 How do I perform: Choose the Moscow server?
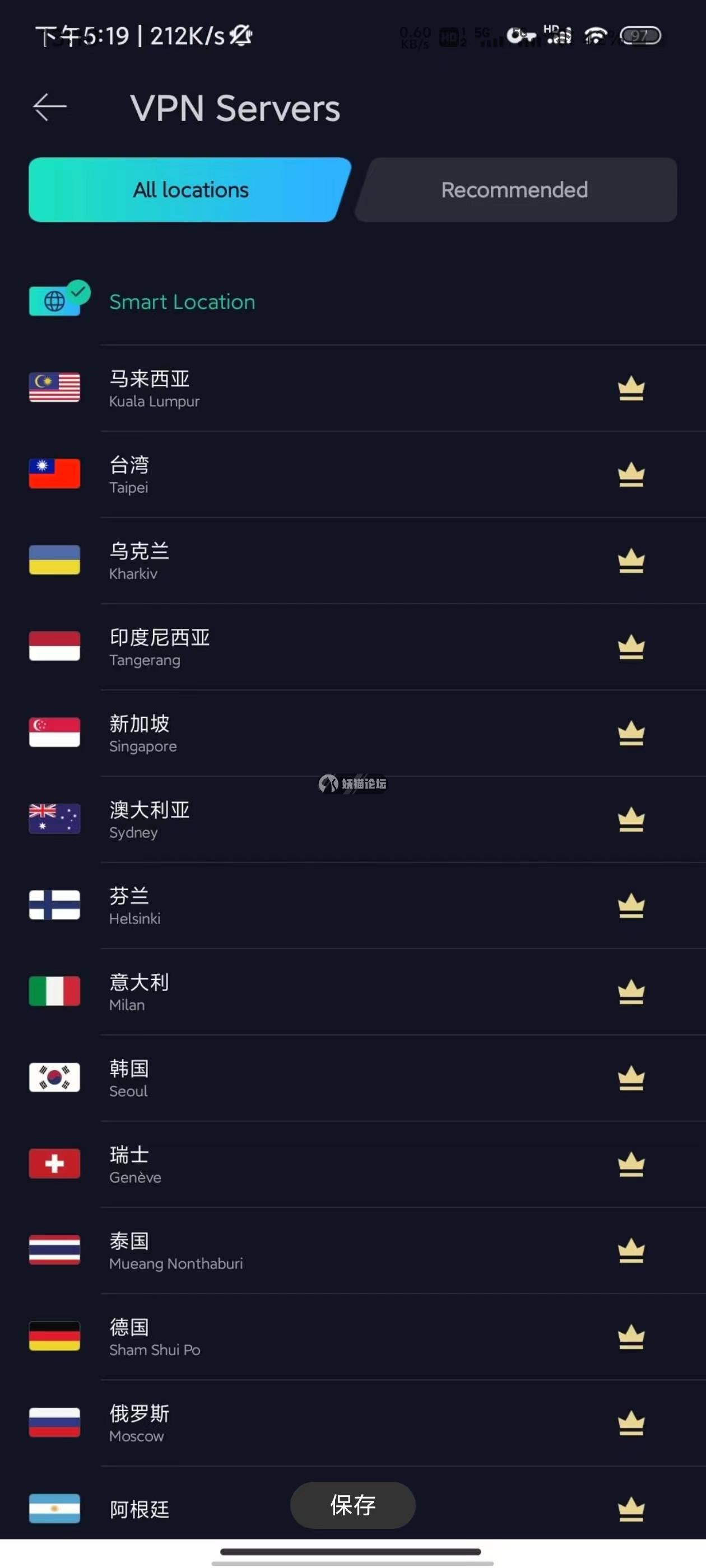(139, 1423)
